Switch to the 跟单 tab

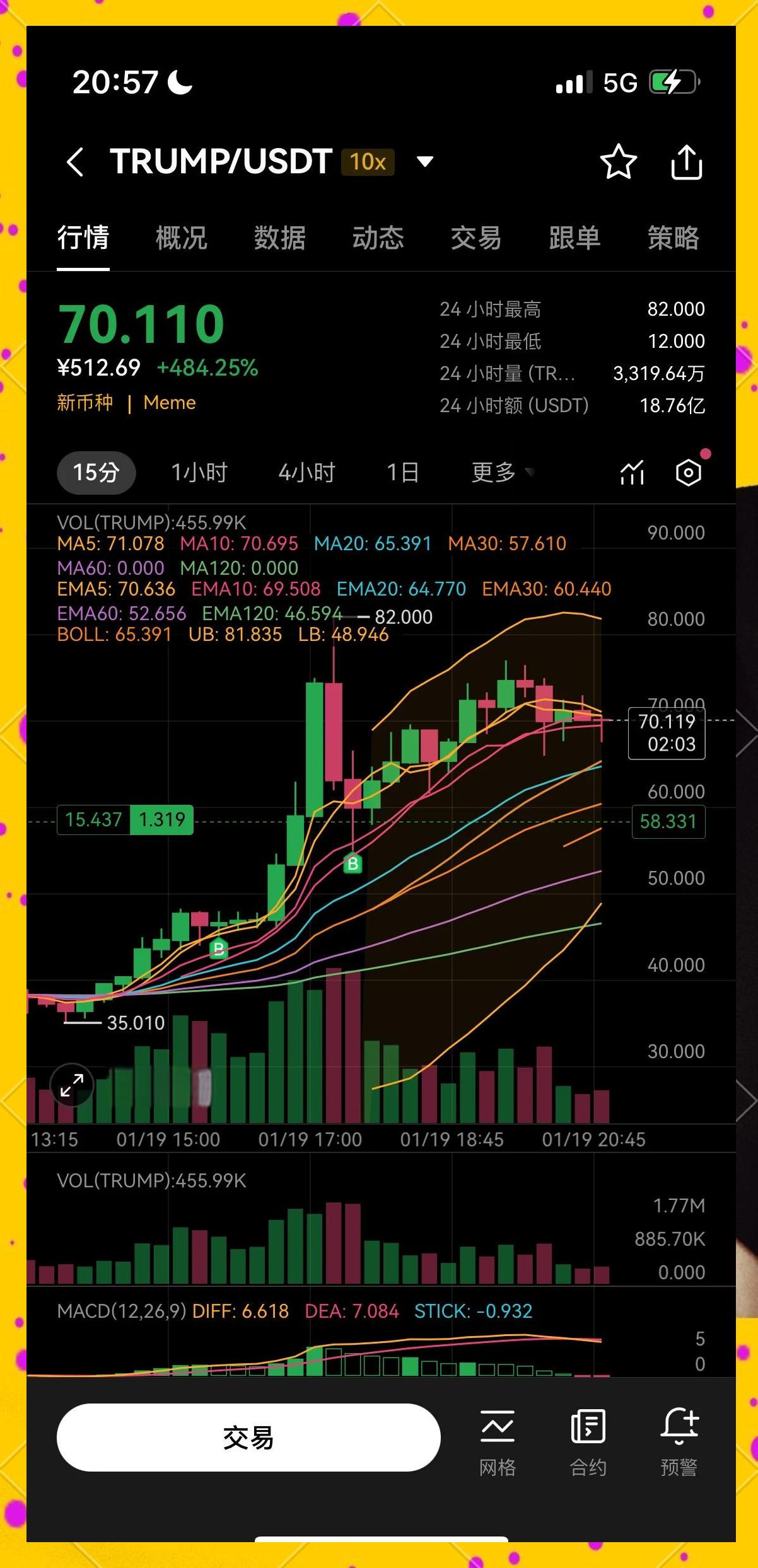[574, 239]
